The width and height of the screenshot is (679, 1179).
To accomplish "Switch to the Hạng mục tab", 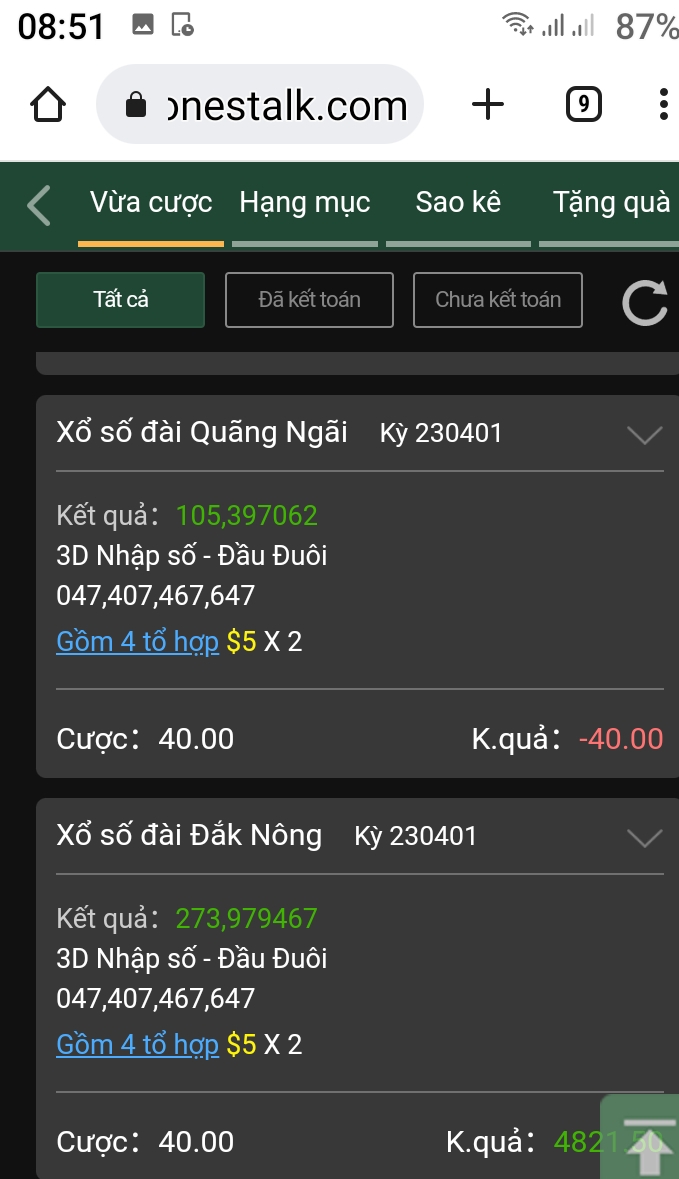I will (x=305, y=203).
